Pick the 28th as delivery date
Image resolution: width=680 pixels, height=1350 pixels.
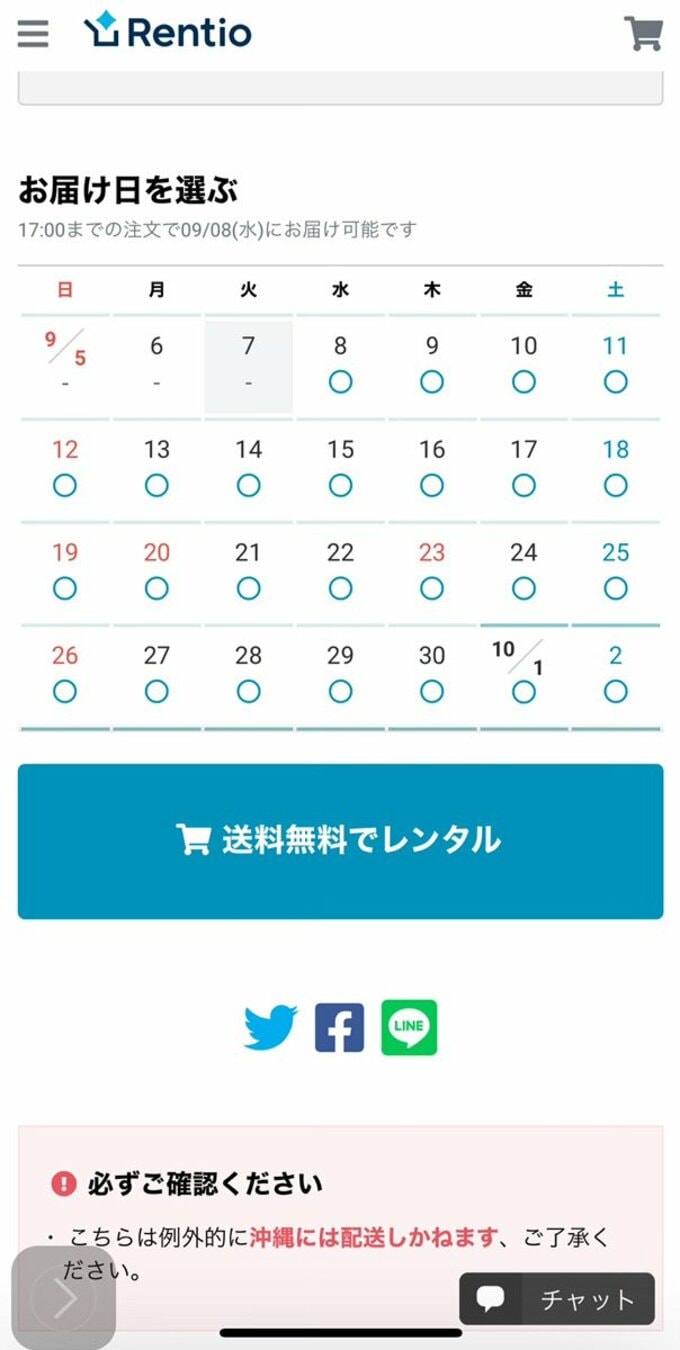point(248,674)
